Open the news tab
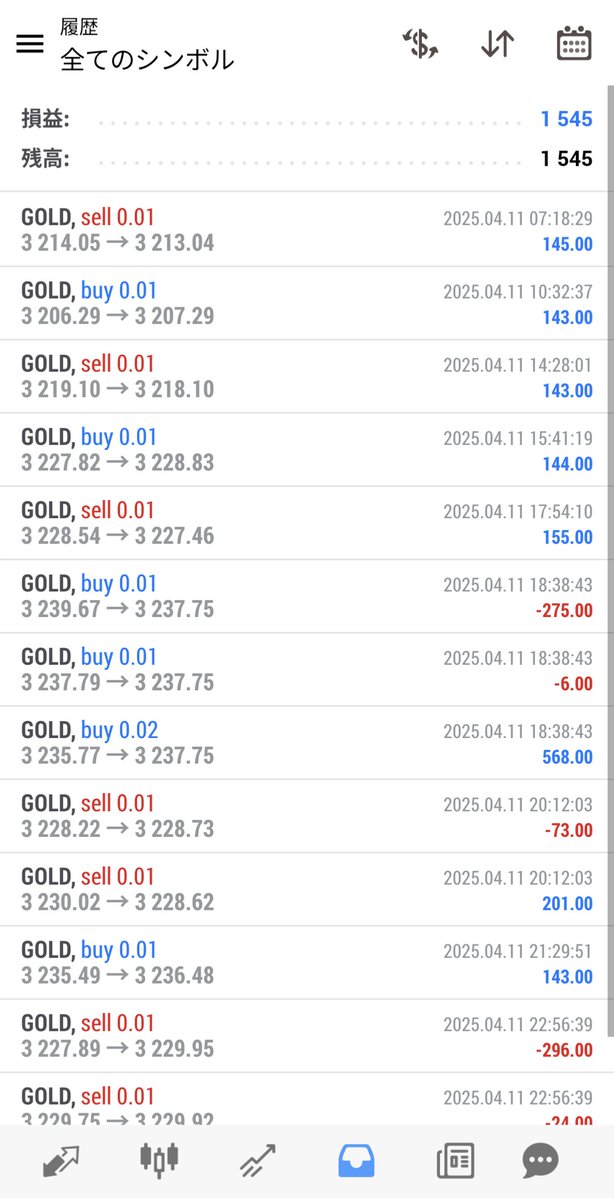 click(455, 1161)
